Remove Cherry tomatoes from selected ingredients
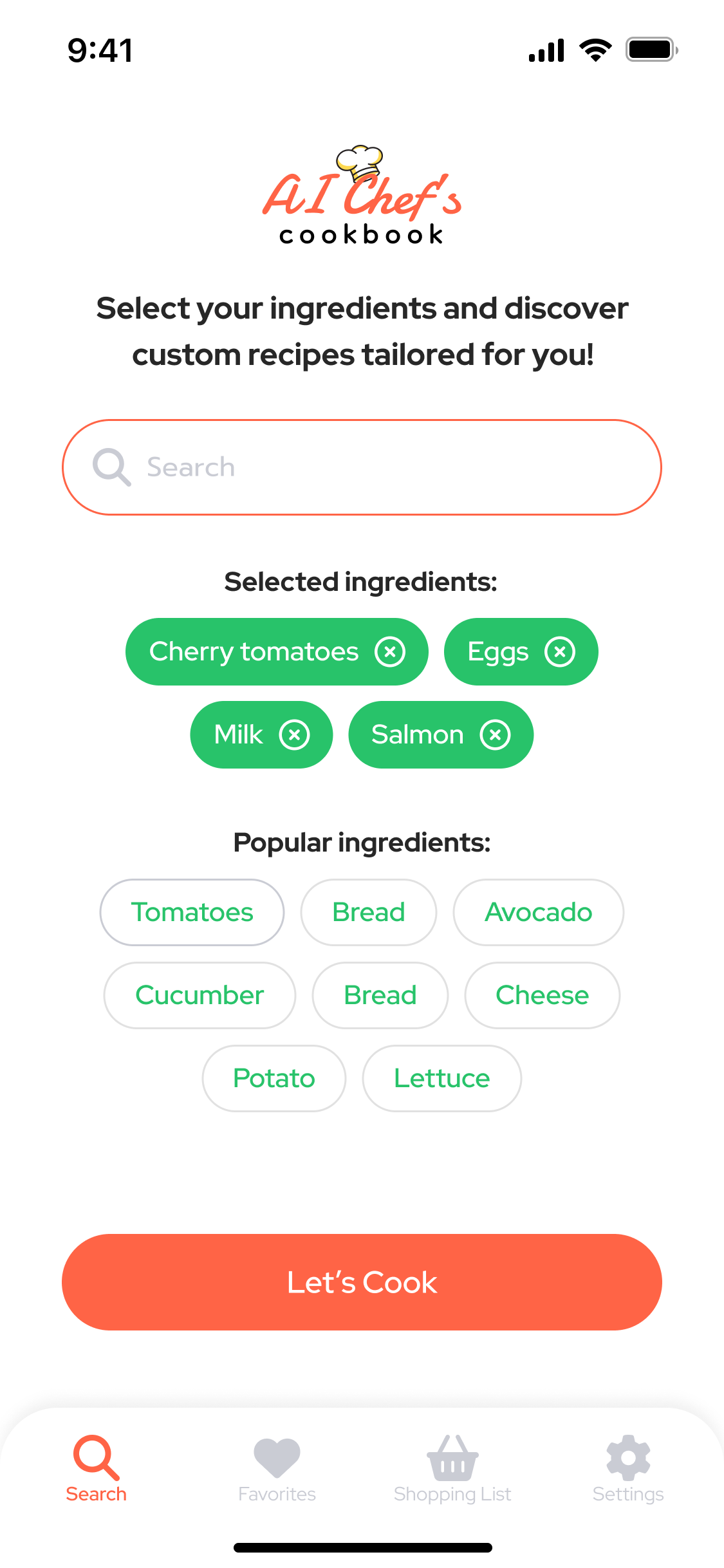The image size is (724, 1568). [x=390, y=652]
